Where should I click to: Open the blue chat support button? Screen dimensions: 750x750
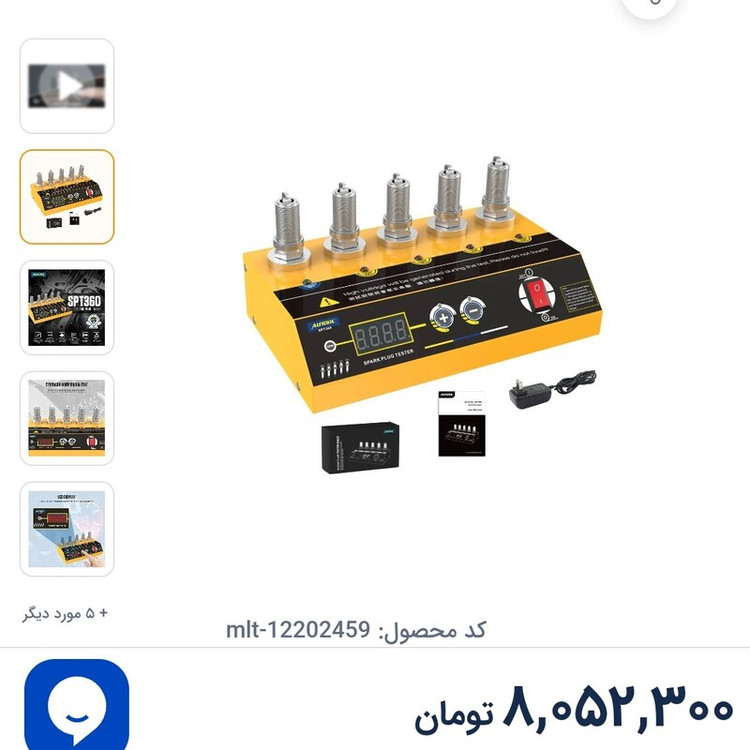pos(77,707)
